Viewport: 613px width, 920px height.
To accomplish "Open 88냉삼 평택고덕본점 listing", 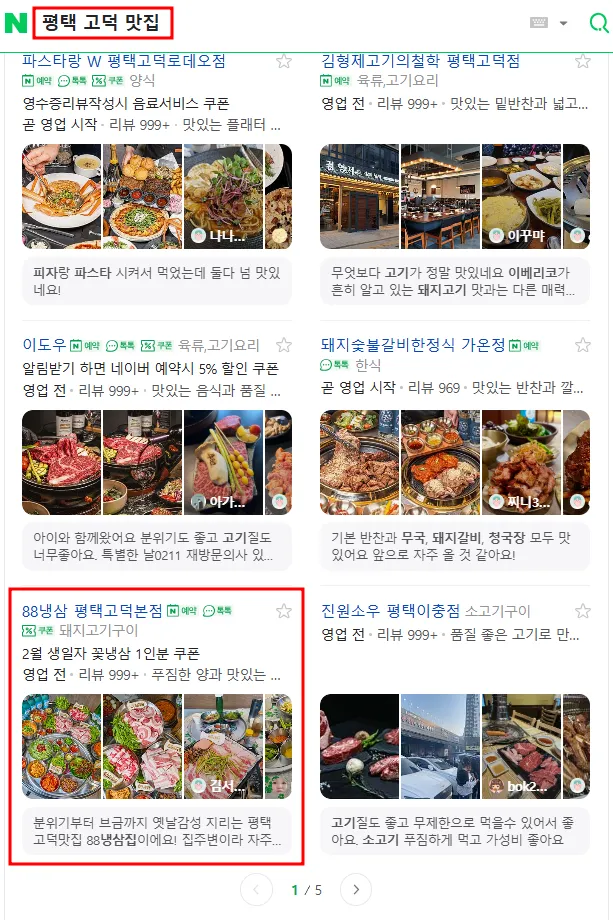I will pyautogui.click(x=93, y=610).
